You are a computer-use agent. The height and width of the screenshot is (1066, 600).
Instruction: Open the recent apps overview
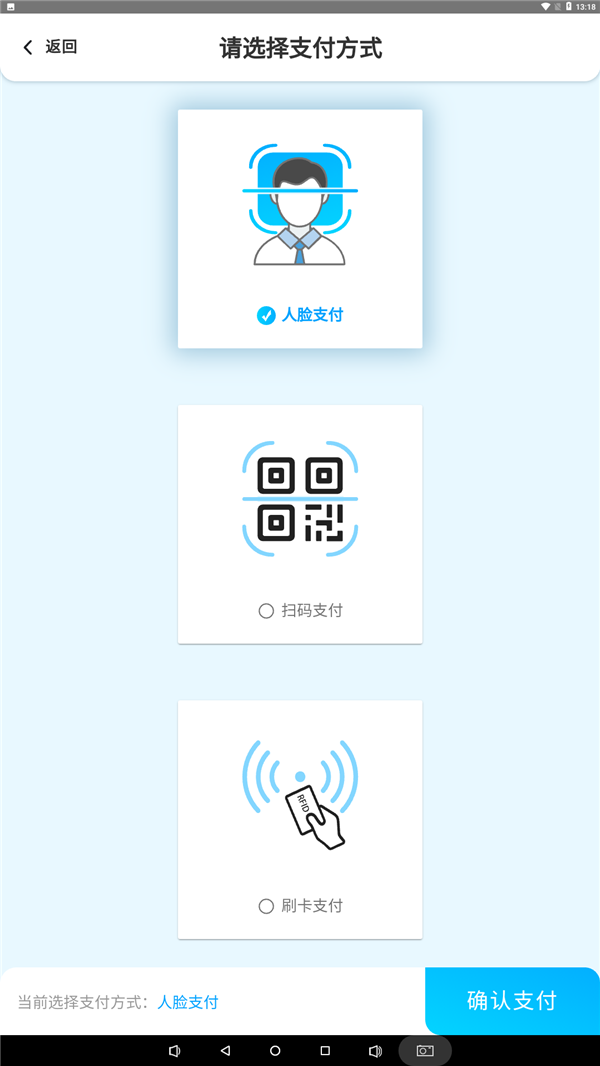[325, 1051]
